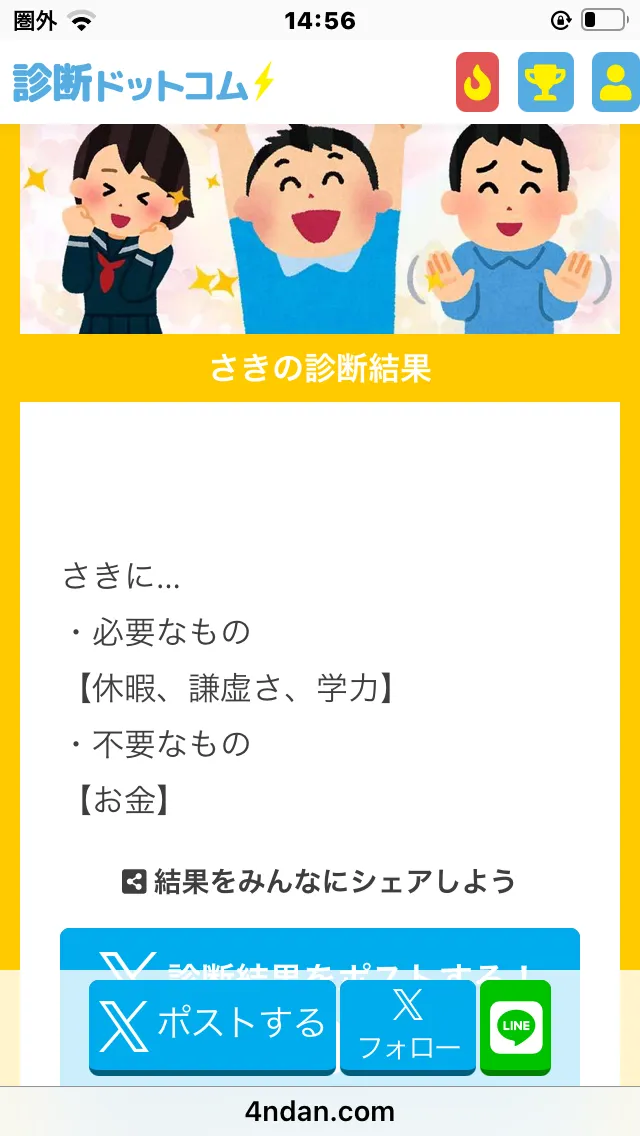The image size is (640, 1136).
Task: Tap the X フォロー button
Action: click(x=408, y=1027)
